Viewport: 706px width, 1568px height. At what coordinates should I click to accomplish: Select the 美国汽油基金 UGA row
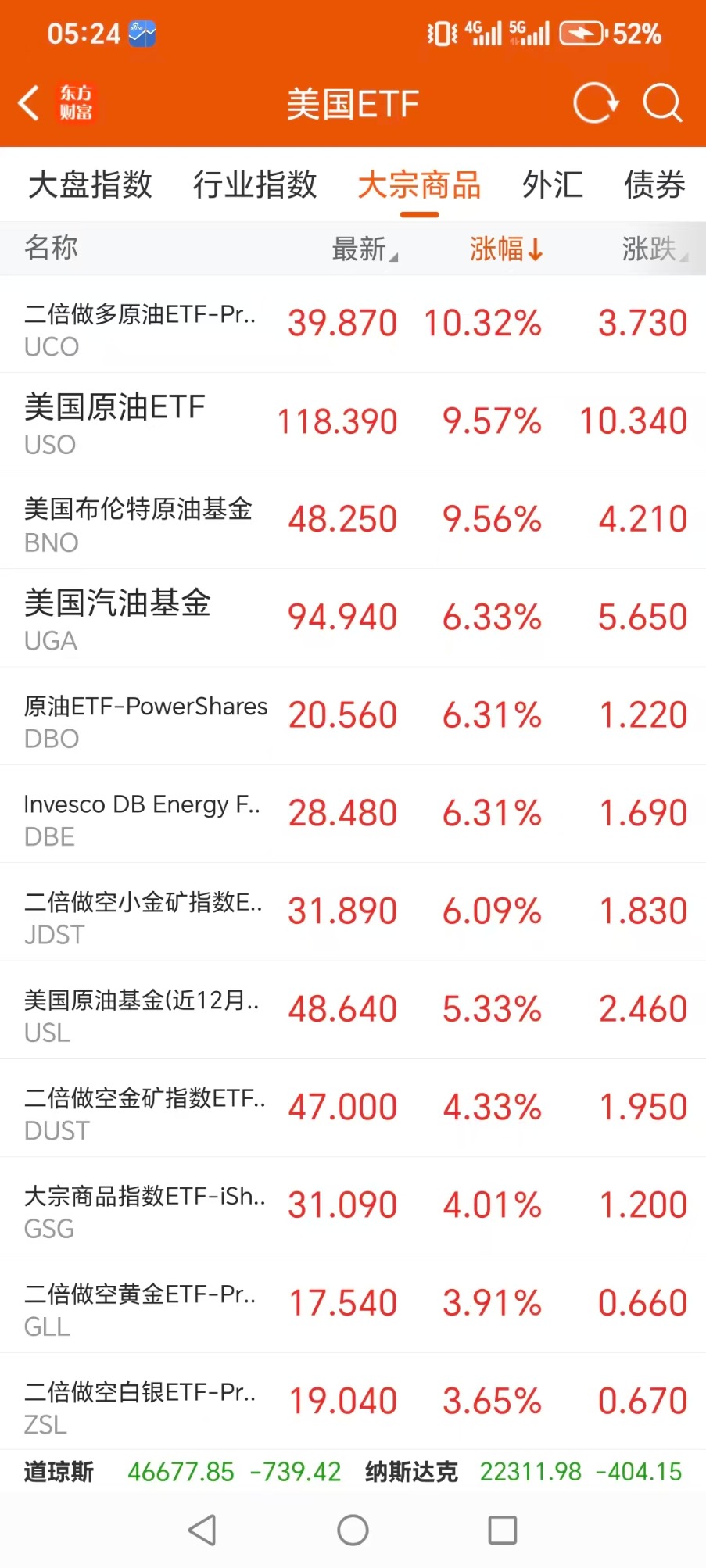(x=352, y=618)
